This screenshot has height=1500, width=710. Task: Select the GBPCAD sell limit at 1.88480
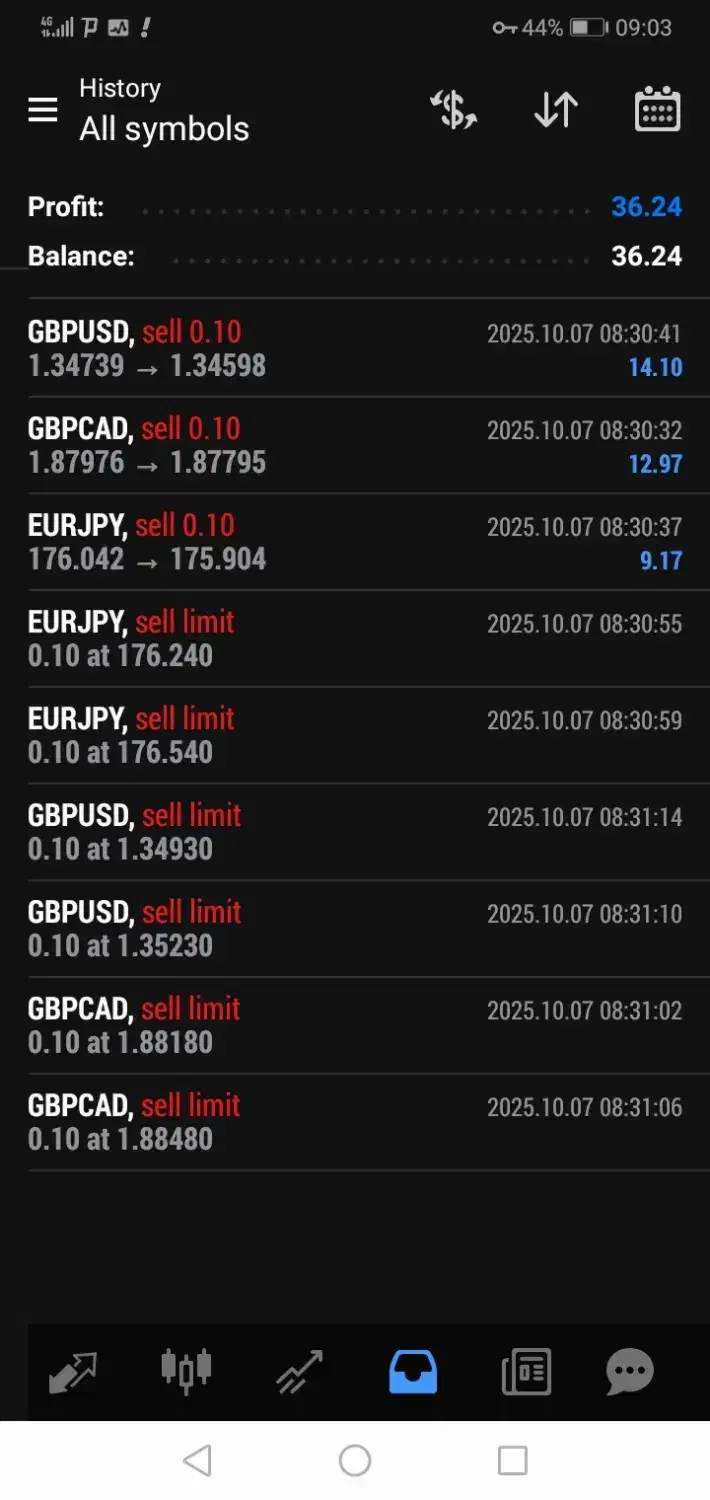click(x=355, y=1122)
